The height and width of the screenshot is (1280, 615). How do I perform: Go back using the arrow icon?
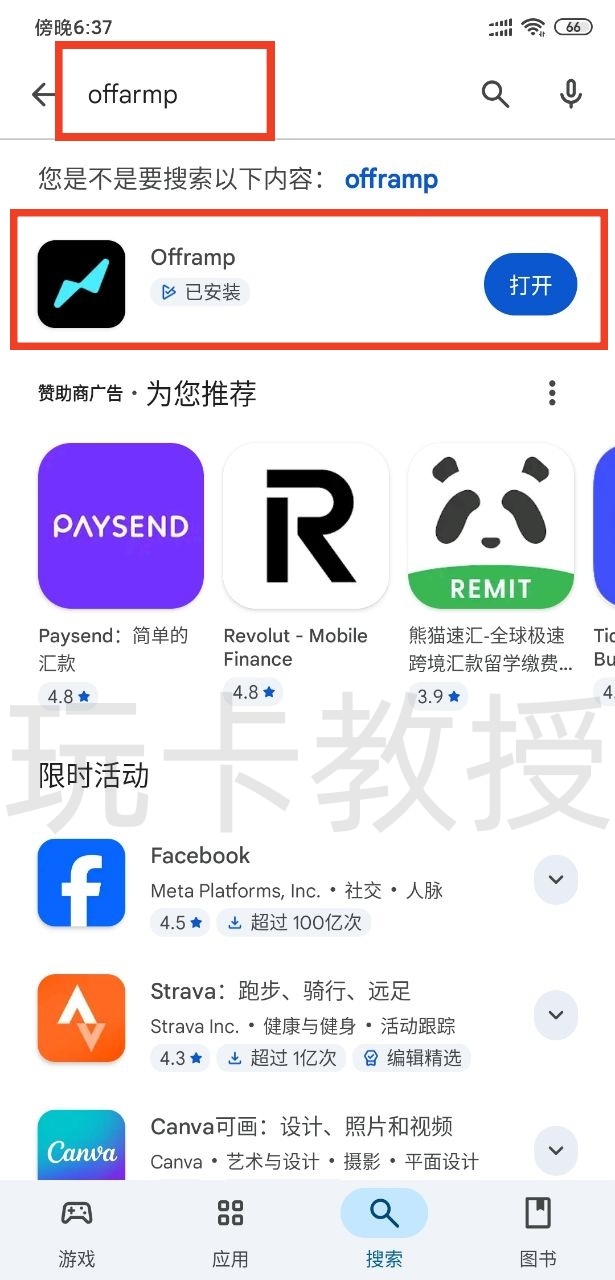point(43,95)
